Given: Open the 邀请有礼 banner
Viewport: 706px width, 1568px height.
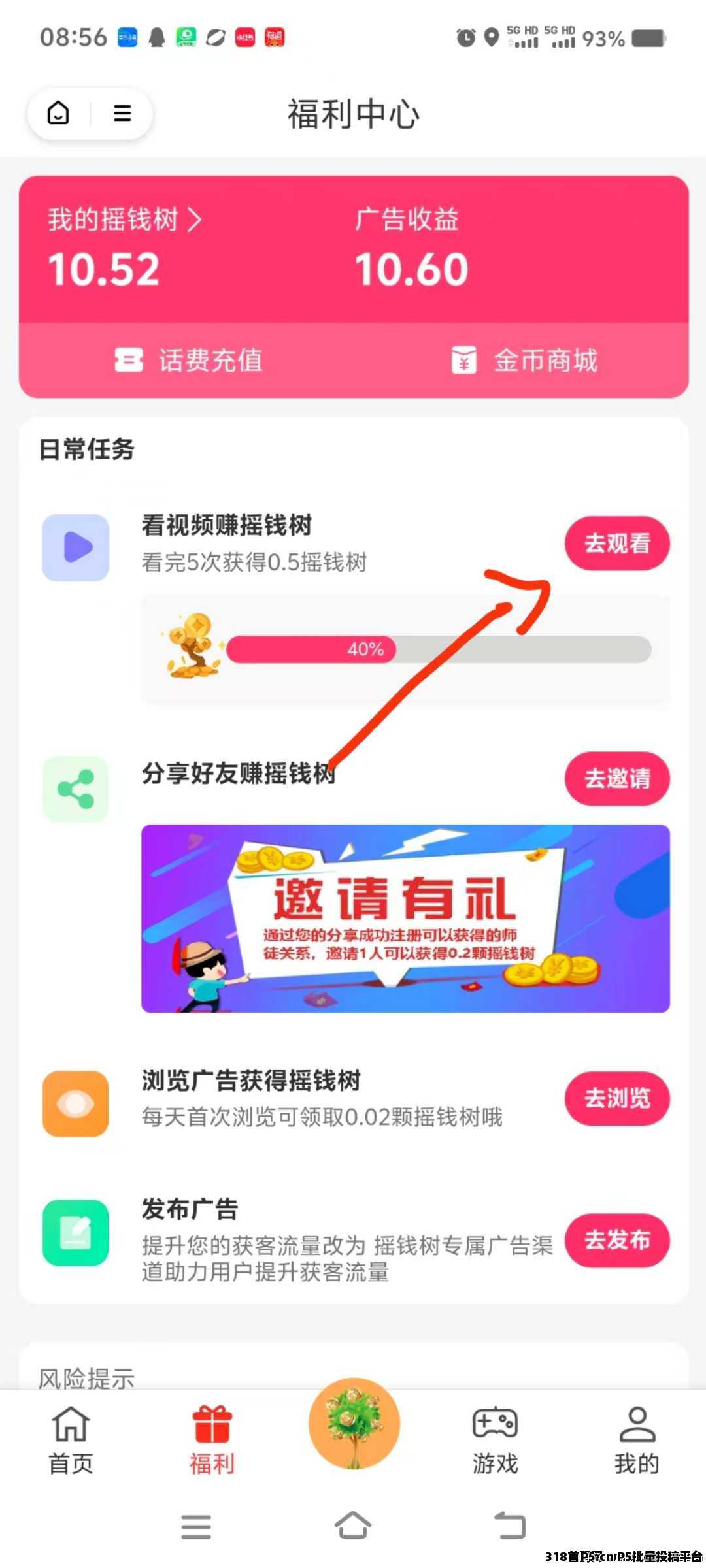Looking at the screenshot, I should point(405,919).
